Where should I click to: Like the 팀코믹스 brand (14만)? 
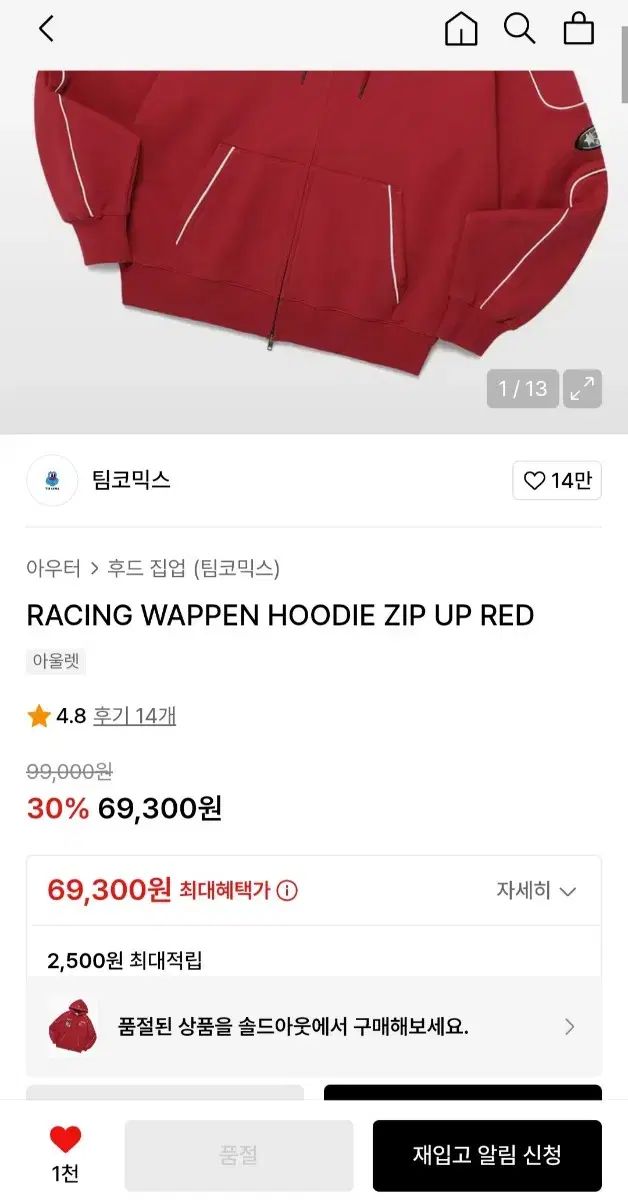[557, 481]
